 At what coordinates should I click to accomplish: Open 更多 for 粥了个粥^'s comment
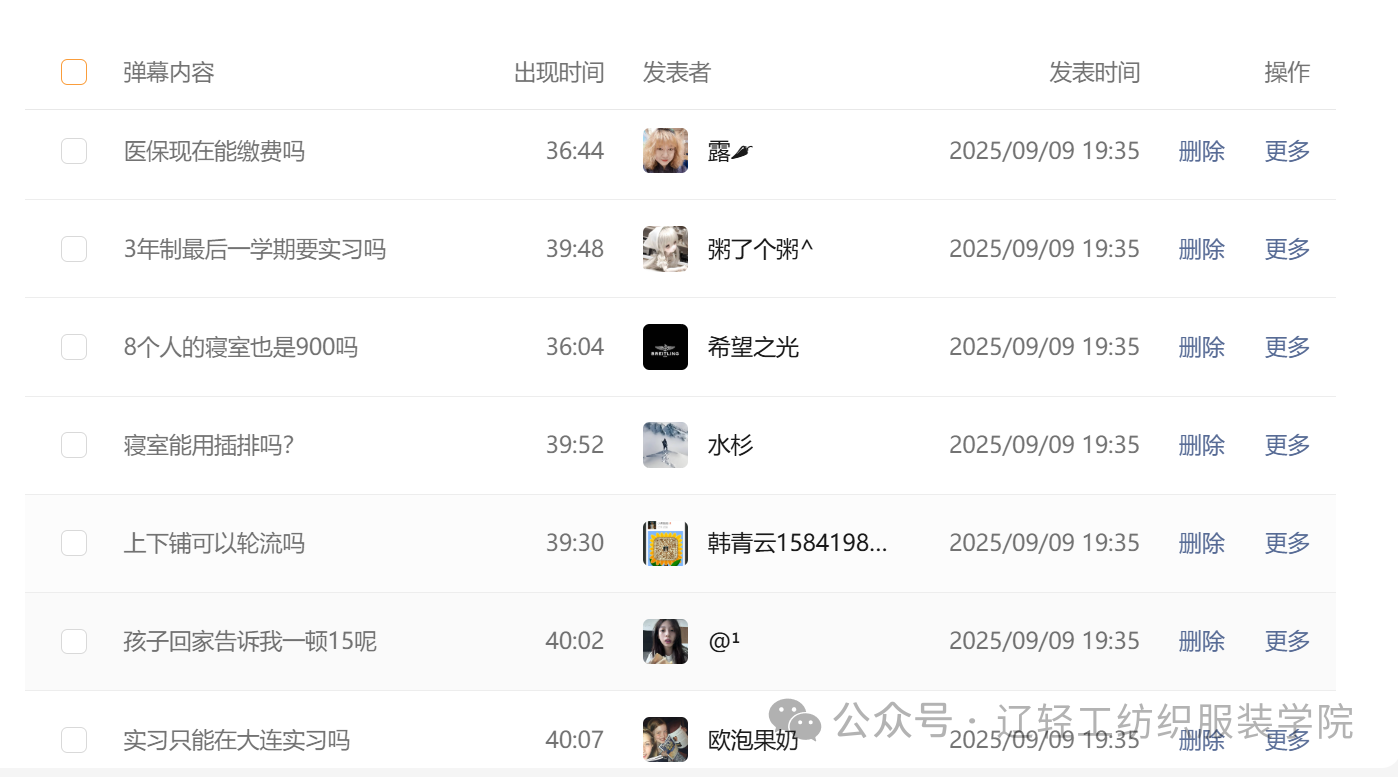pos(1287,249)
